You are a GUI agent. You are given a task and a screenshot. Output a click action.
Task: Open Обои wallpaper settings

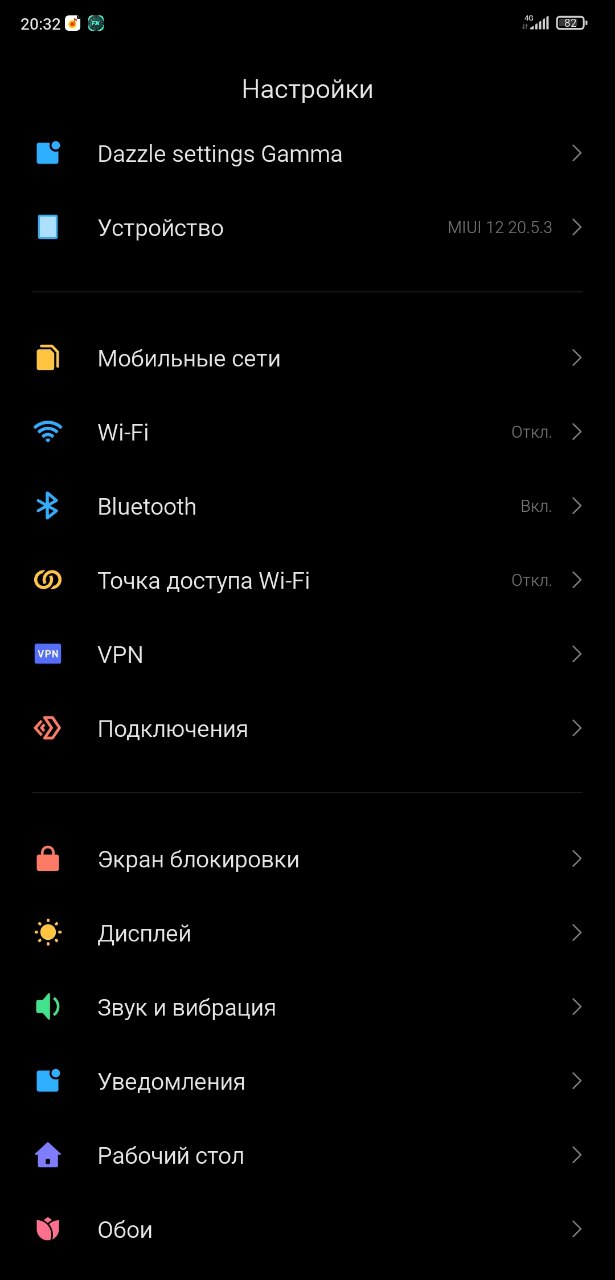pos(307,1229)
